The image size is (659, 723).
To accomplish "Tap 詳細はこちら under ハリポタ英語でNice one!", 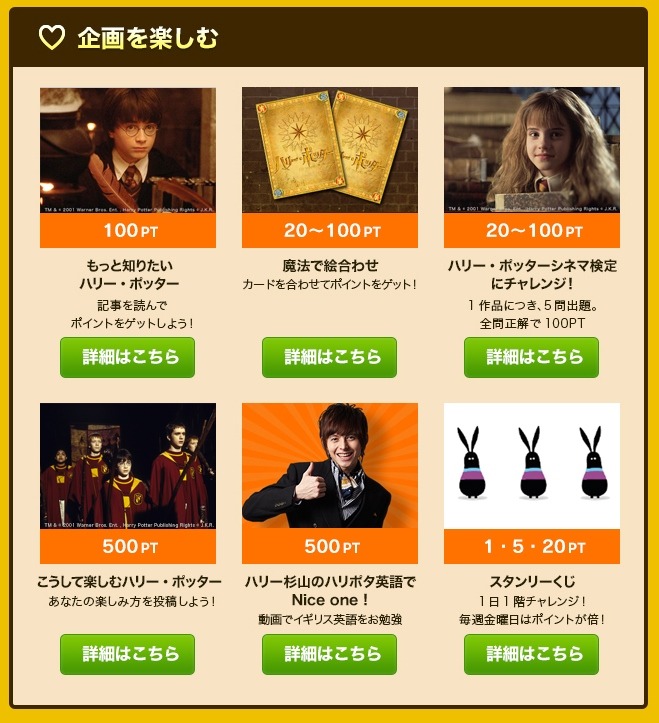I will [329, 654].
